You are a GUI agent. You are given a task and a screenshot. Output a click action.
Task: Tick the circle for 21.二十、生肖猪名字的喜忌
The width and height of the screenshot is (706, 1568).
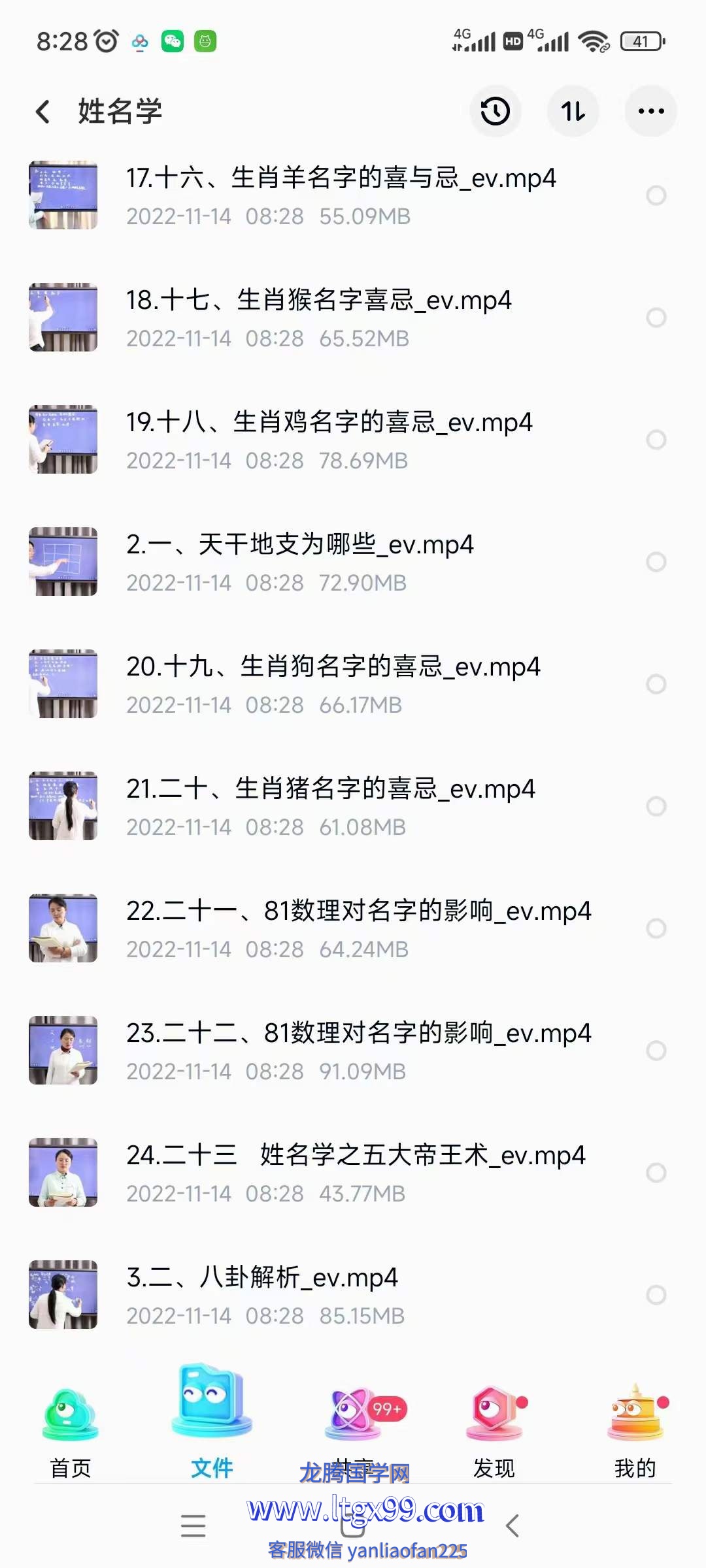(656, 806)
